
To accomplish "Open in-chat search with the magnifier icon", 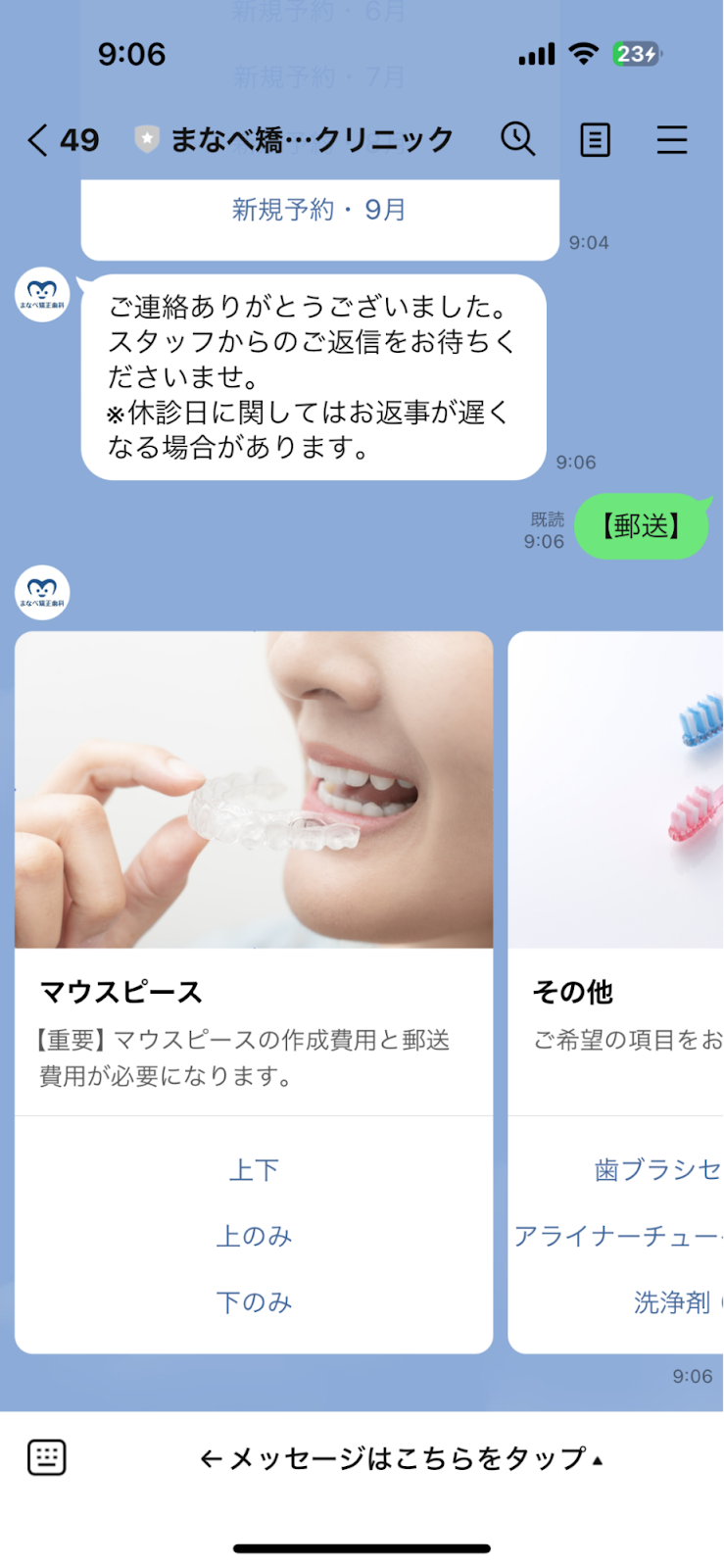I will click(519, 140).
